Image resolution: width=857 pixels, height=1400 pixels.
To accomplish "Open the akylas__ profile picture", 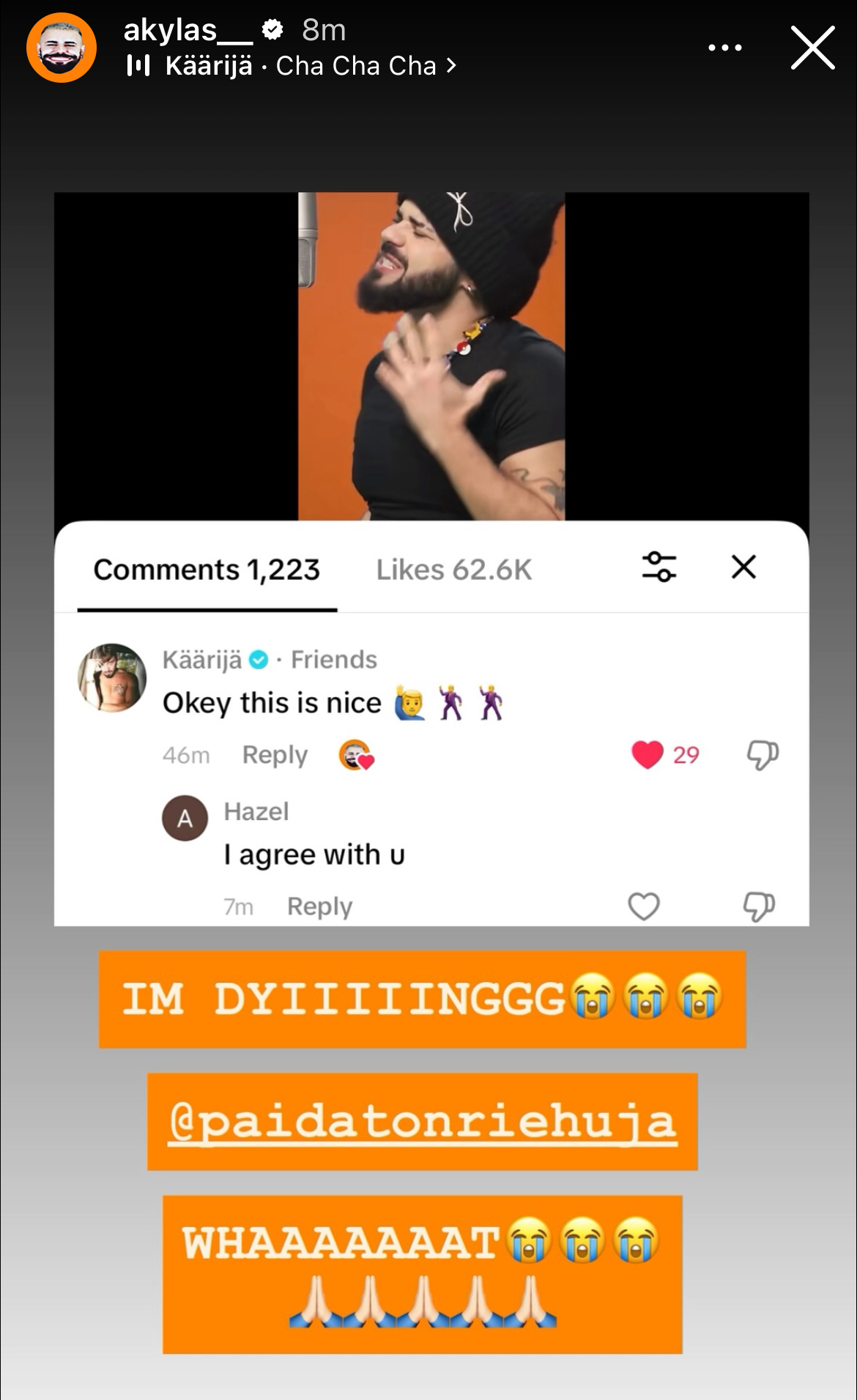I will point(62,48).
